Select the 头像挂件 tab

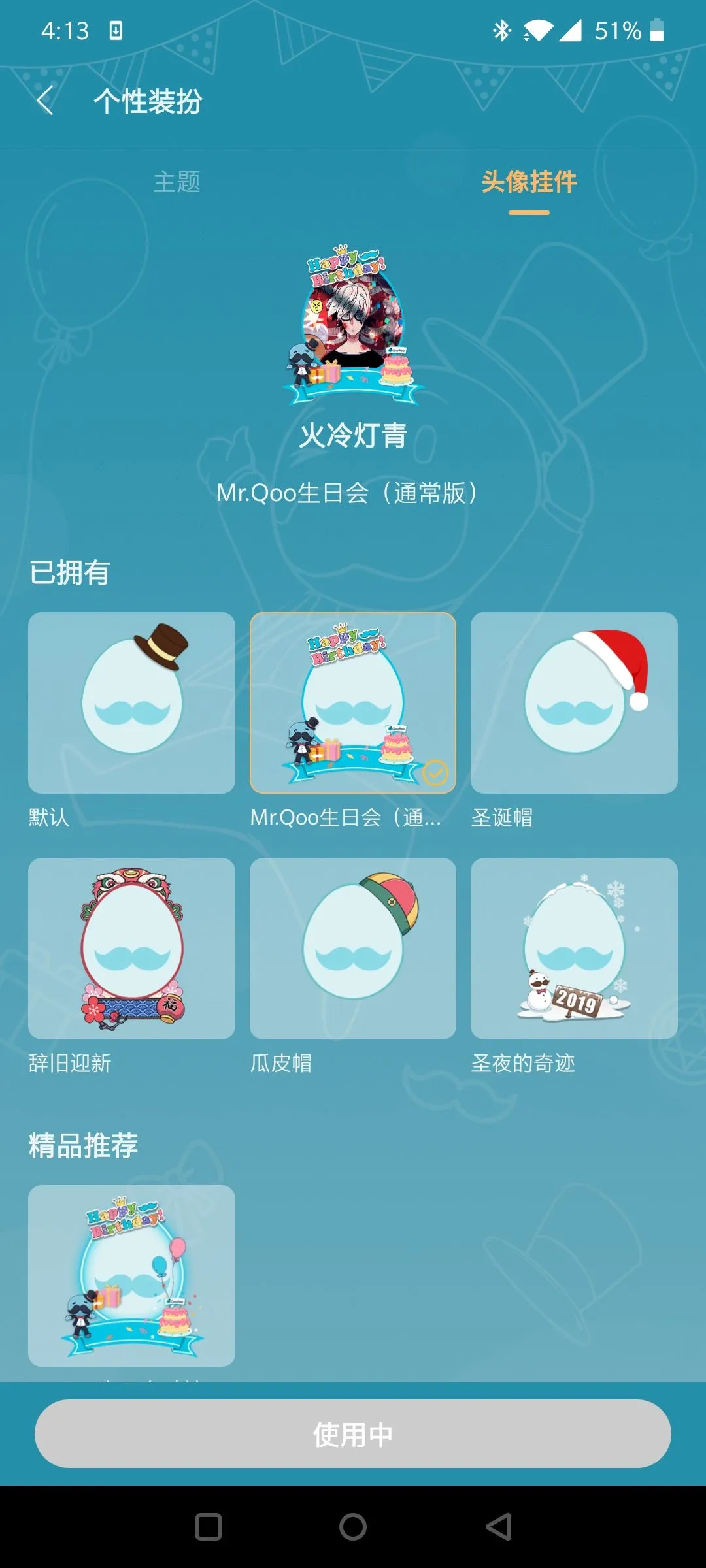(529, 182)
